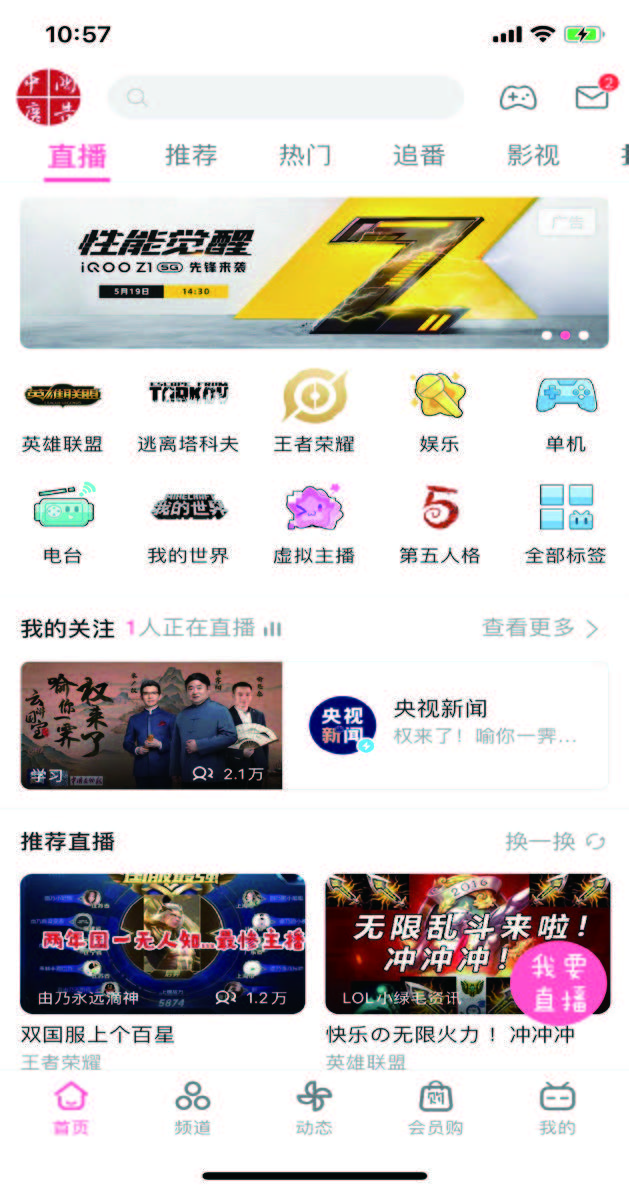
Task: Open the game center controller icon
Action: tap(517, 97)
